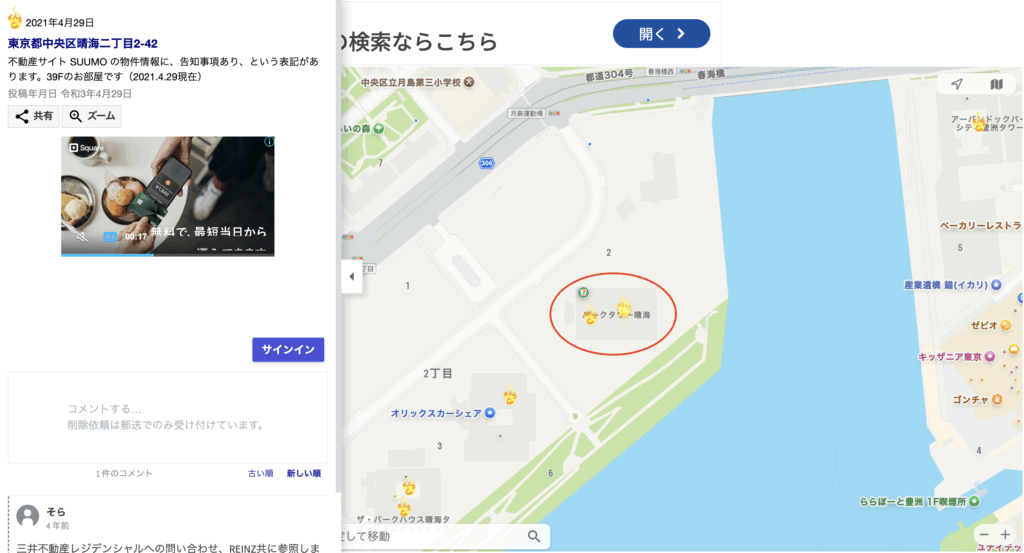The height and width of the screenshot is (553, 1024).
Task: Zoom to the location with ズーム button
Action: [91, 116]
